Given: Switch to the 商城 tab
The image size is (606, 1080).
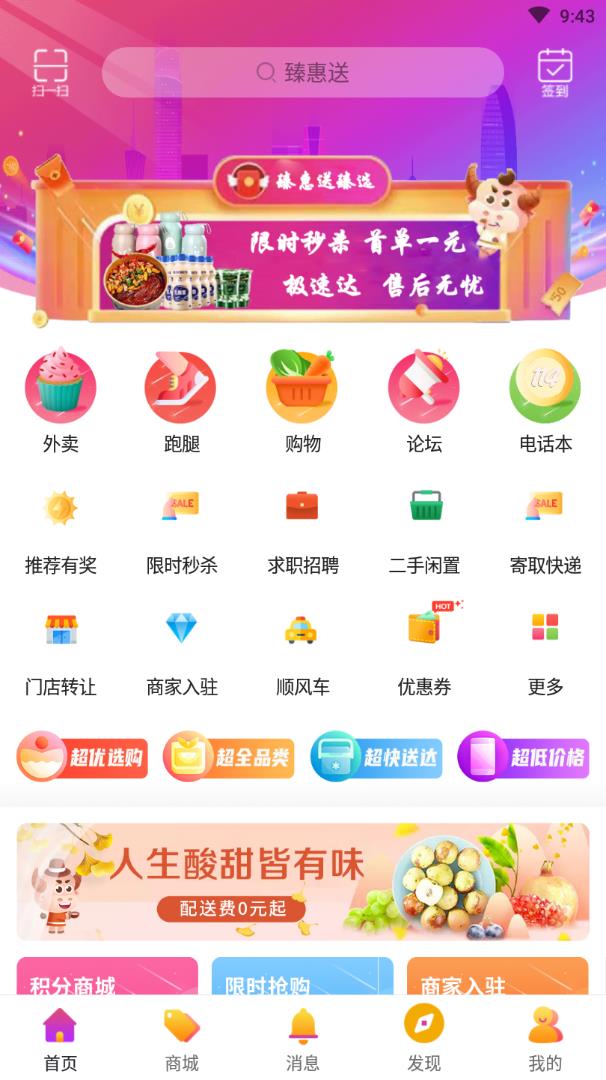Looking at the screenshot, I should point(181,1038).
